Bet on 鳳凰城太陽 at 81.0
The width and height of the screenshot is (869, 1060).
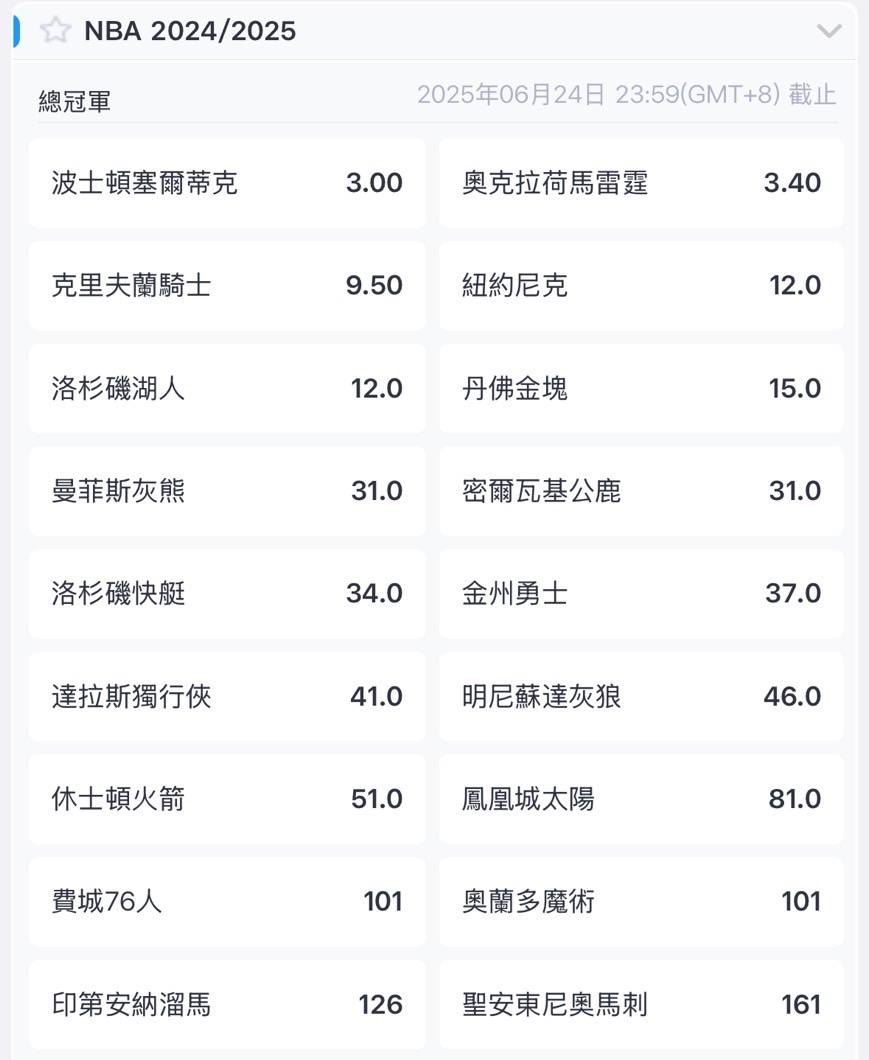click(641, 799)
